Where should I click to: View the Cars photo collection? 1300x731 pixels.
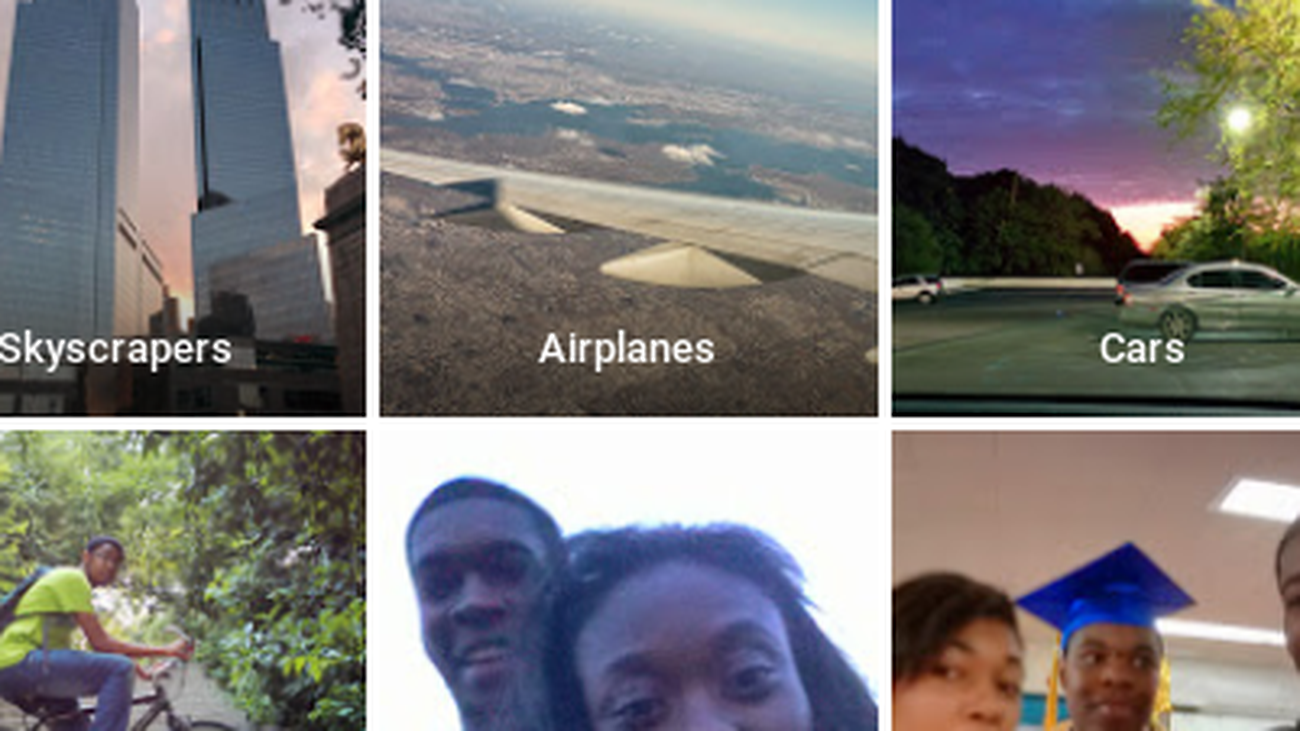point(1096,205)
